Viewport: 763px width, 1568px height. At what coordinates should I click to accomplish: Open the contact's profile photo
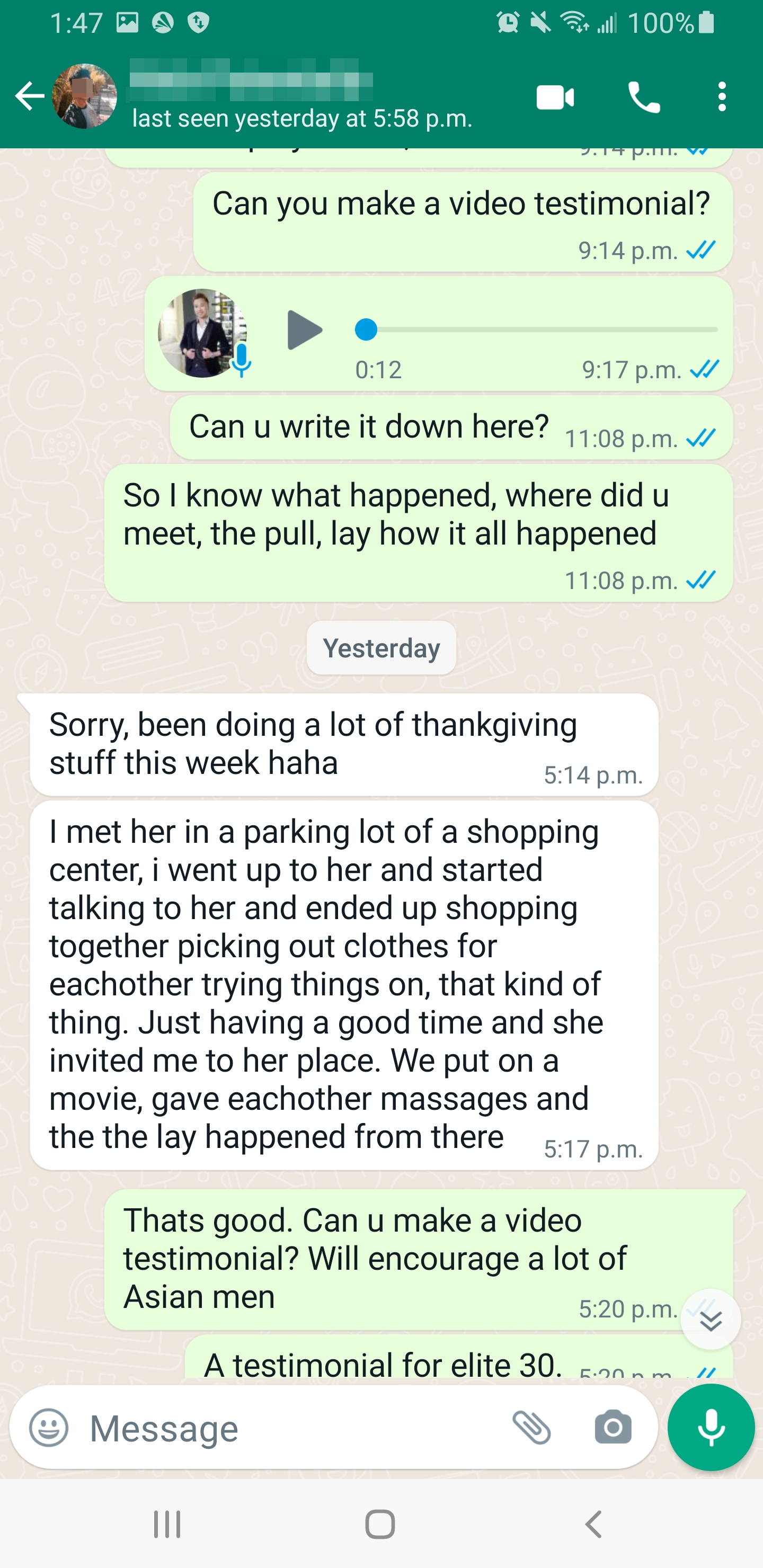(x=85, y=96)
